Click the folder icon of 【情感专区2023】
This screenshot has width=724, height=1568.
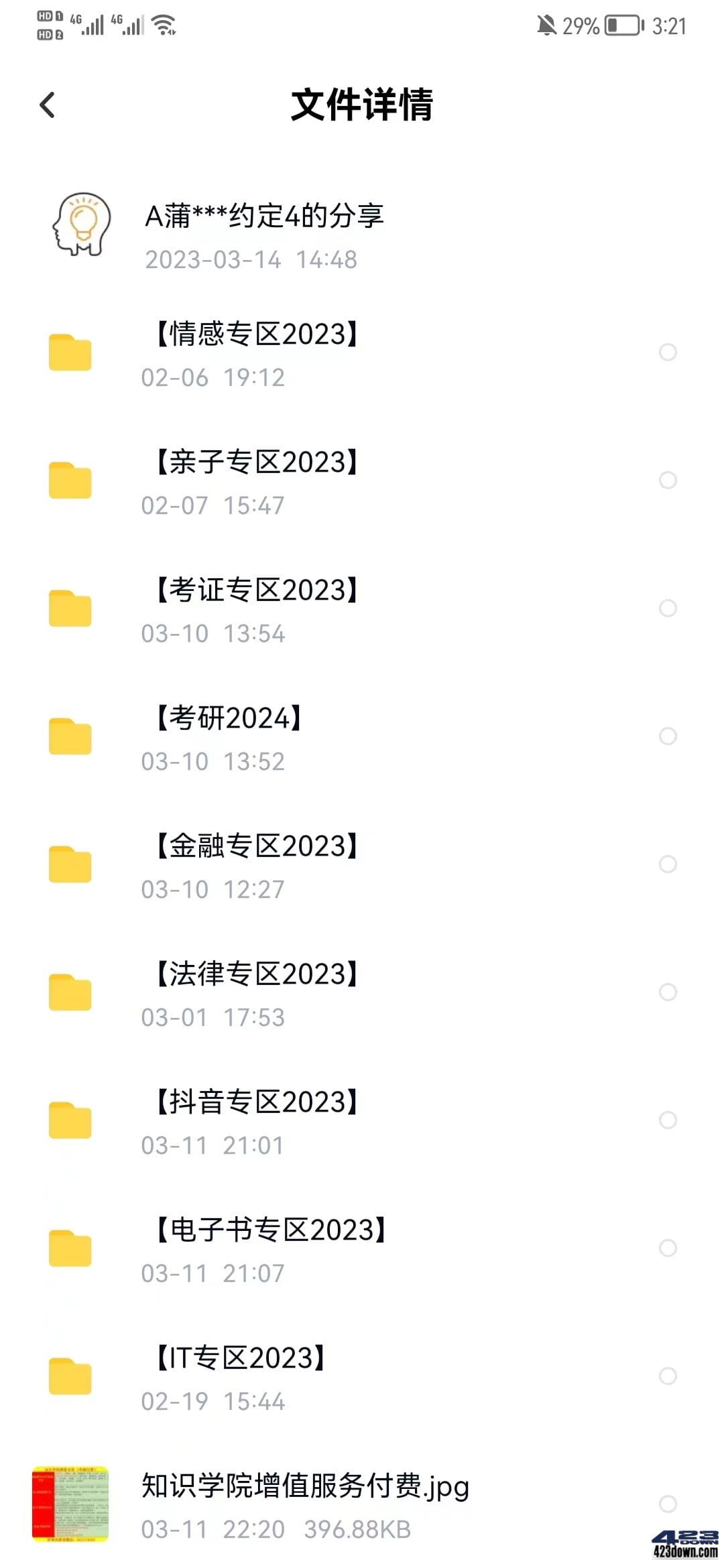[x=69, y=352]
